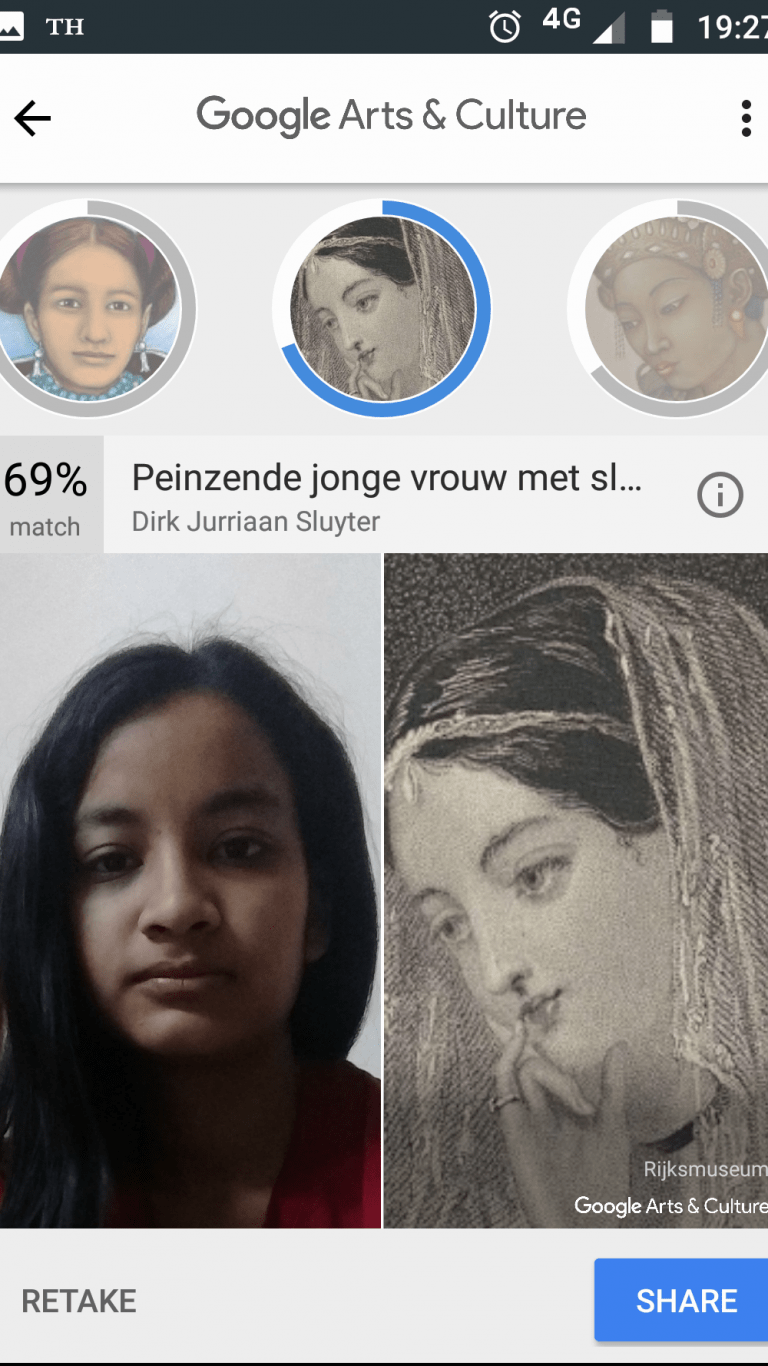Tap the center veiled woman match circle
The width and height of the screenshot is (768, 1366).
(x=383, y=309)
